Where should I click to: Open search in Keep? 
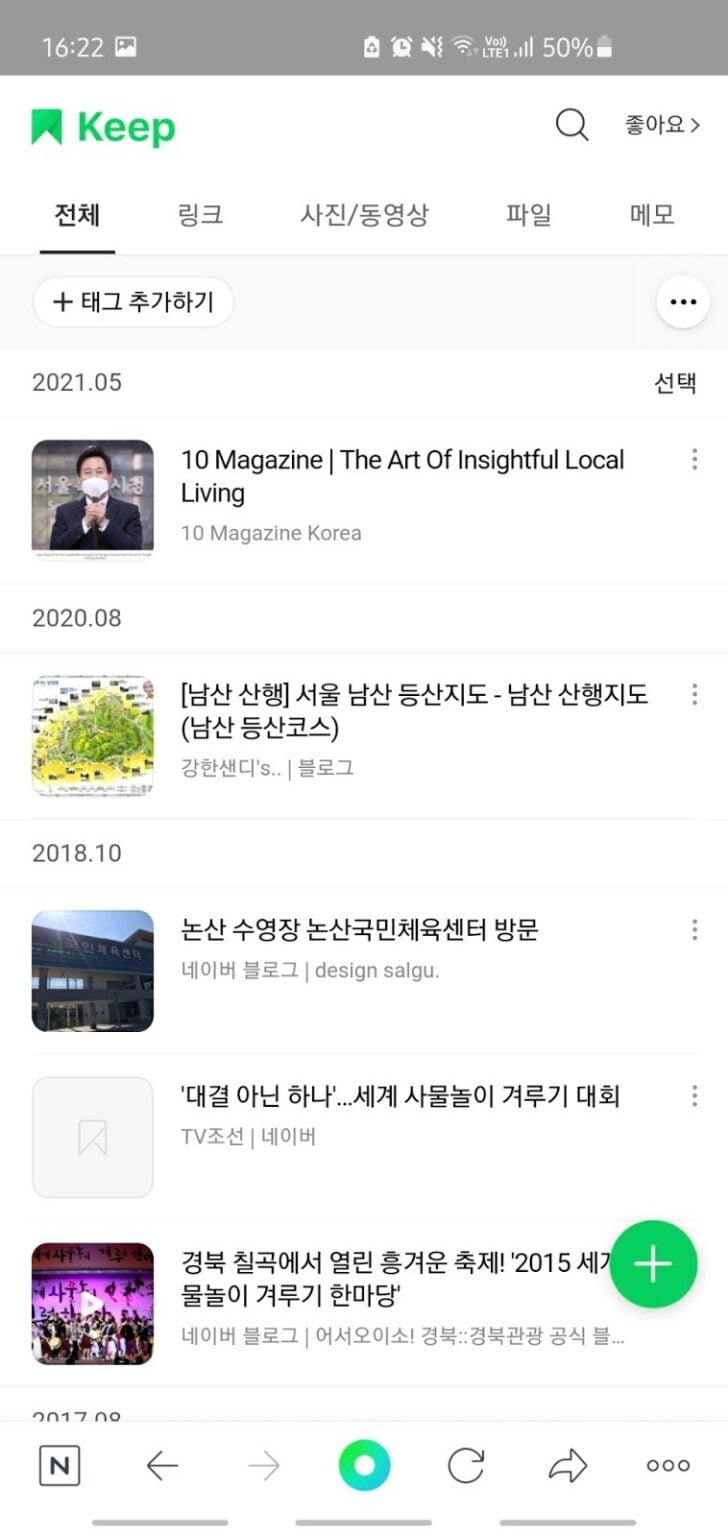(x=570, y=125)
